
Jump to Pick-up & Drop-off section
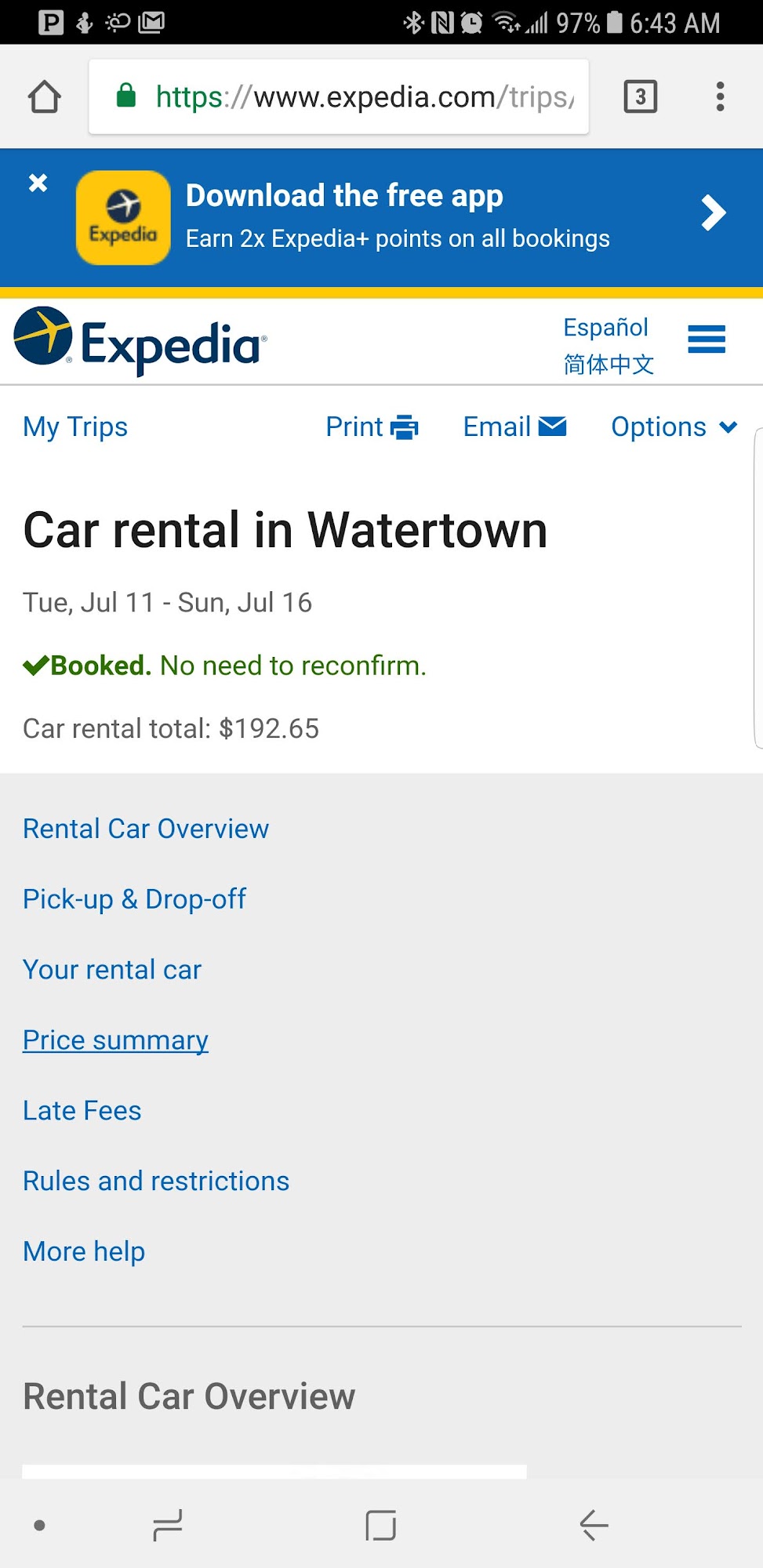pos(134,899)
